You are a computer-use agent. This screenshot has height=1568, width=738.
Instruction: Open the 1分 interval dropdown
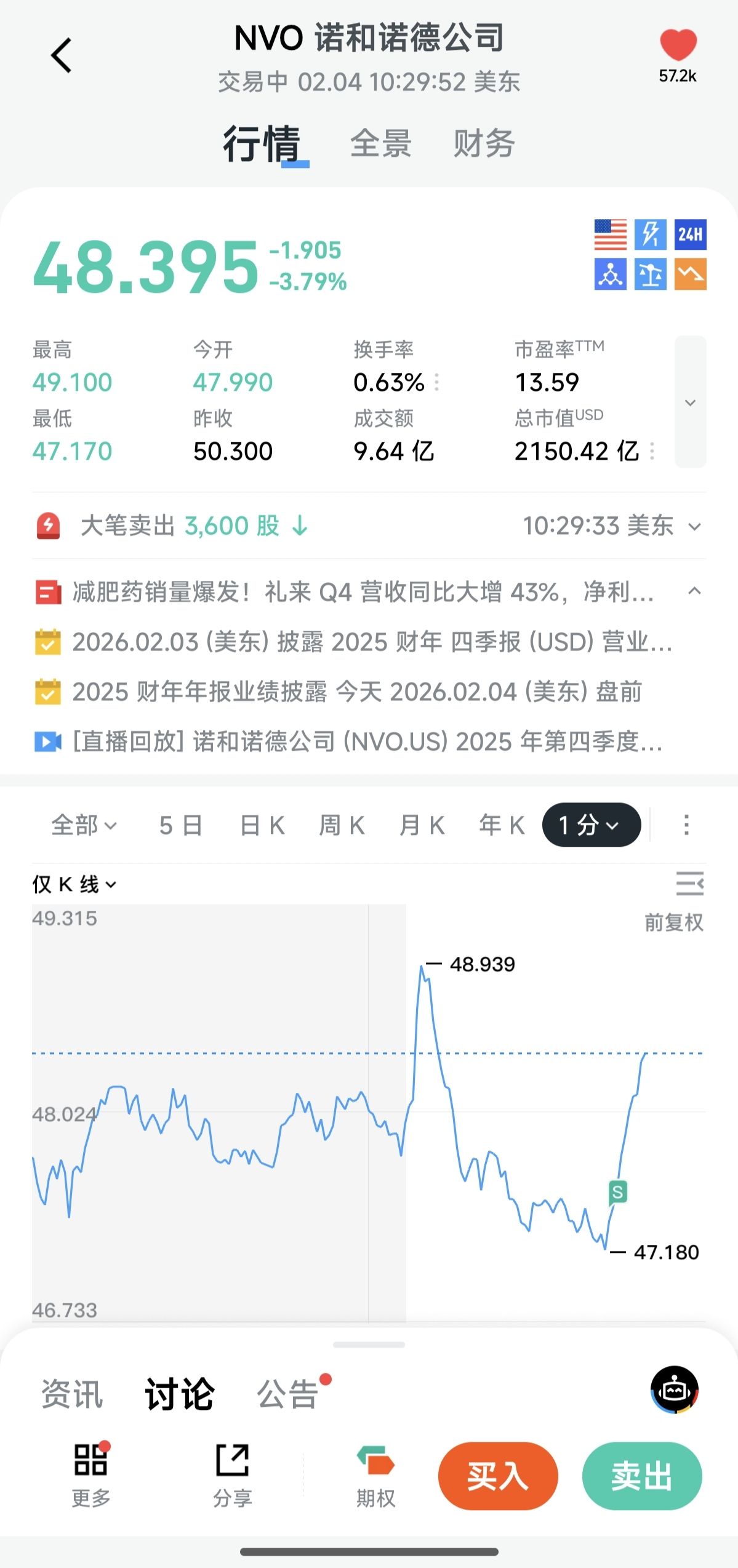tap(591, 825)
